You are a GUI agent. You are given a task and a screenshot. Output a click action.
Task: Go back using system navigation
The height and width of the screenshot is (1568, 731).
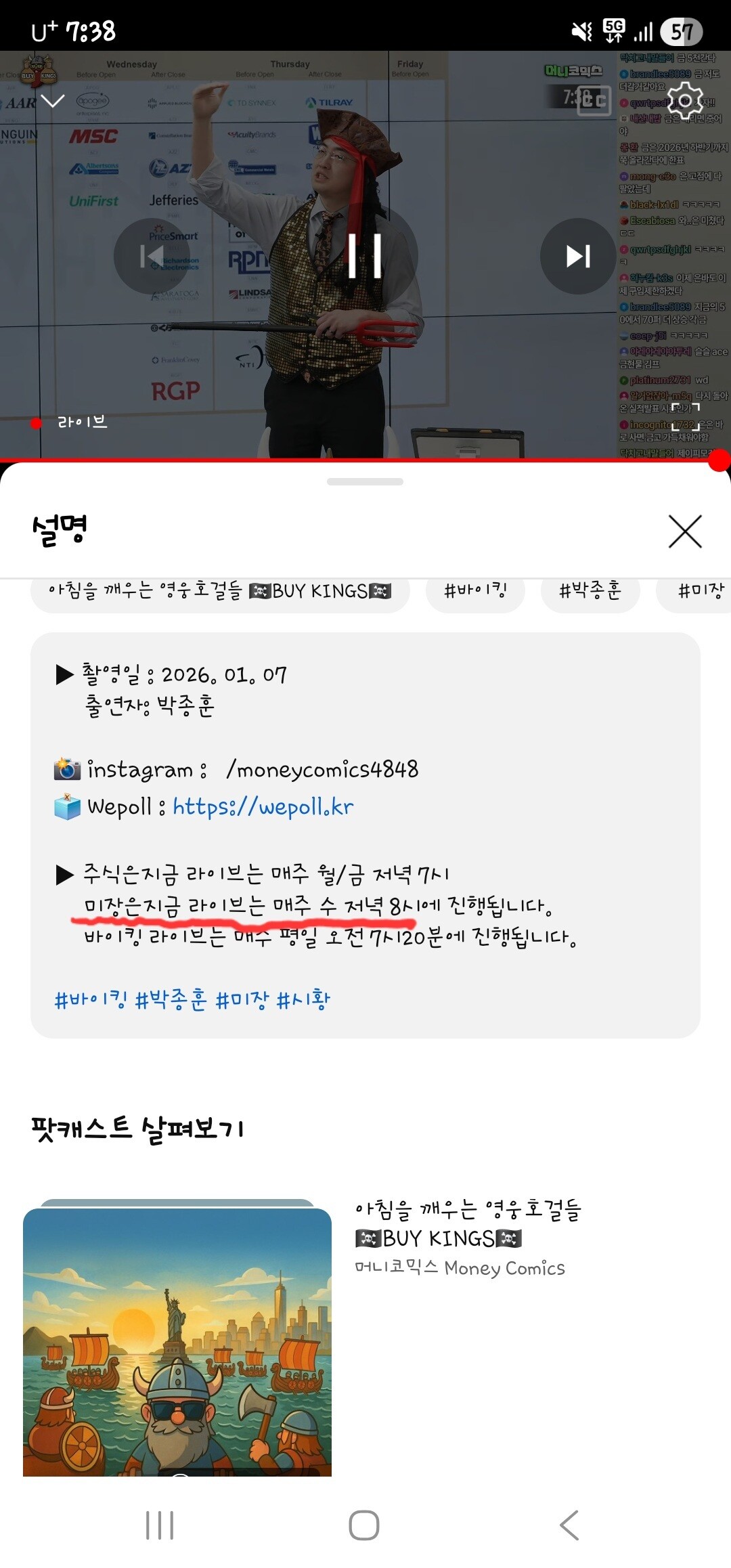(569, 1525)
